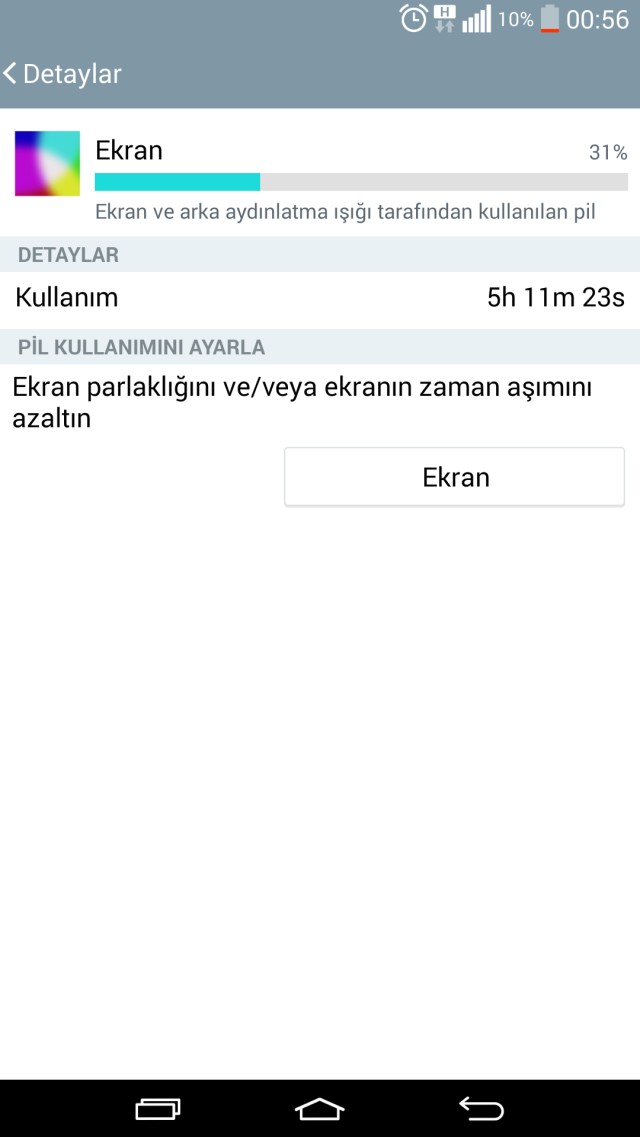The image size is (640, 1137).
Task: Tap the system back button
Action: click(481, 1109)
